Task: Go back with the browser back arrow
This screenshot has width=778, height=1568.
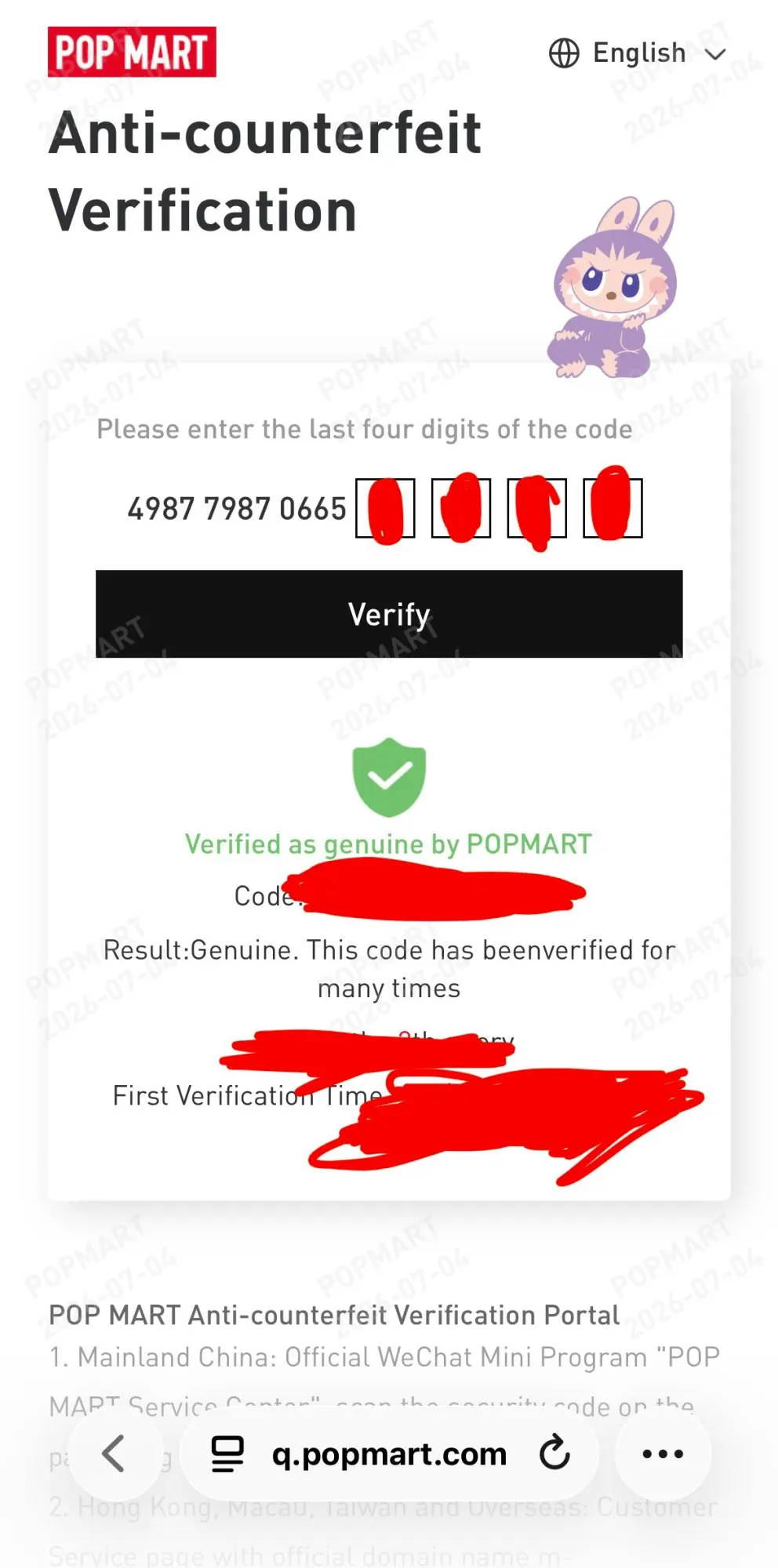Action: coord(115,1454)
